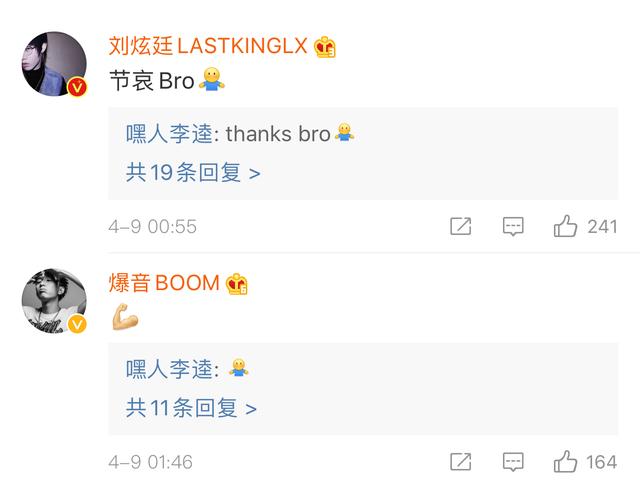
Task: Expand the 共19条回复 replies
Action: coord(193,173)
